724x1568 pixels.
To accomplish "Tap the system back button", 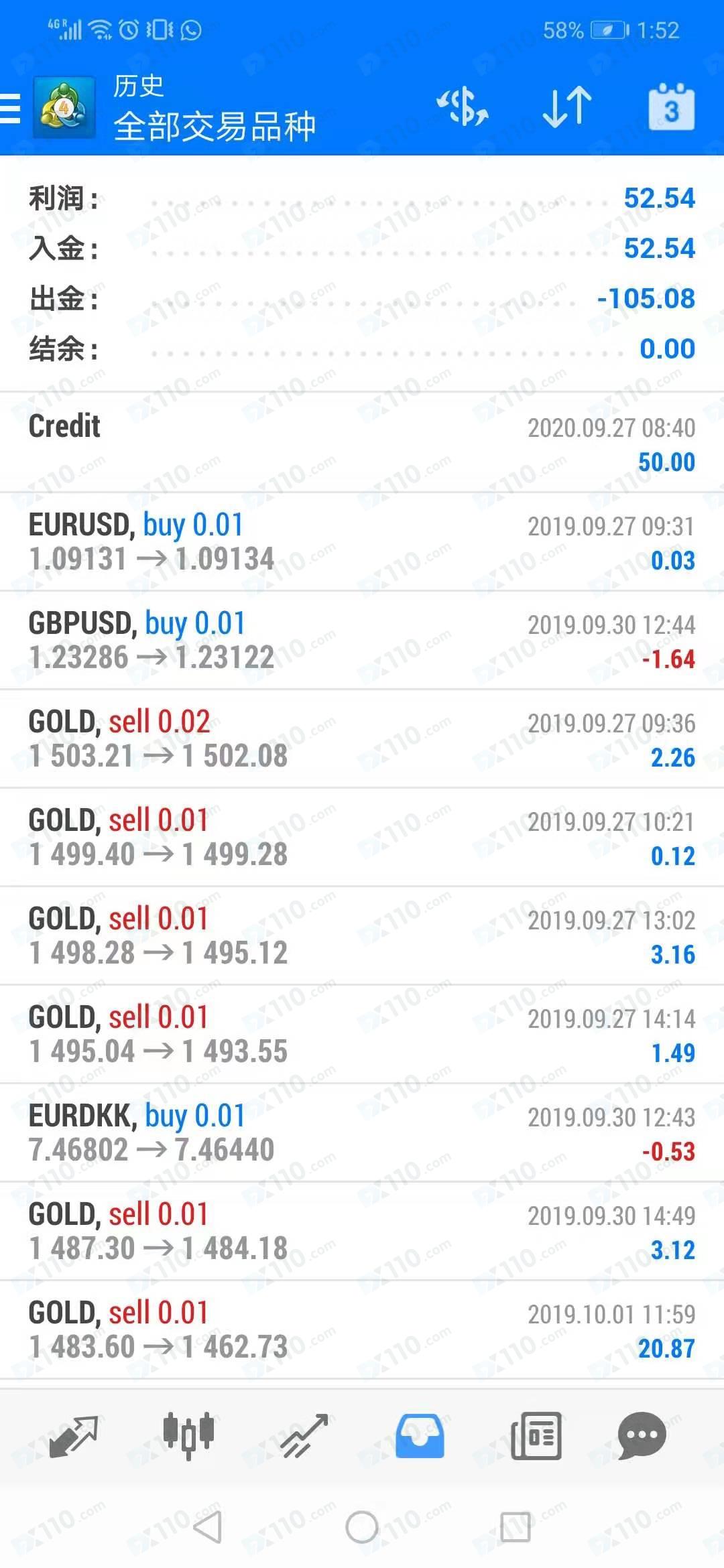I will (x=208, y=1527).
